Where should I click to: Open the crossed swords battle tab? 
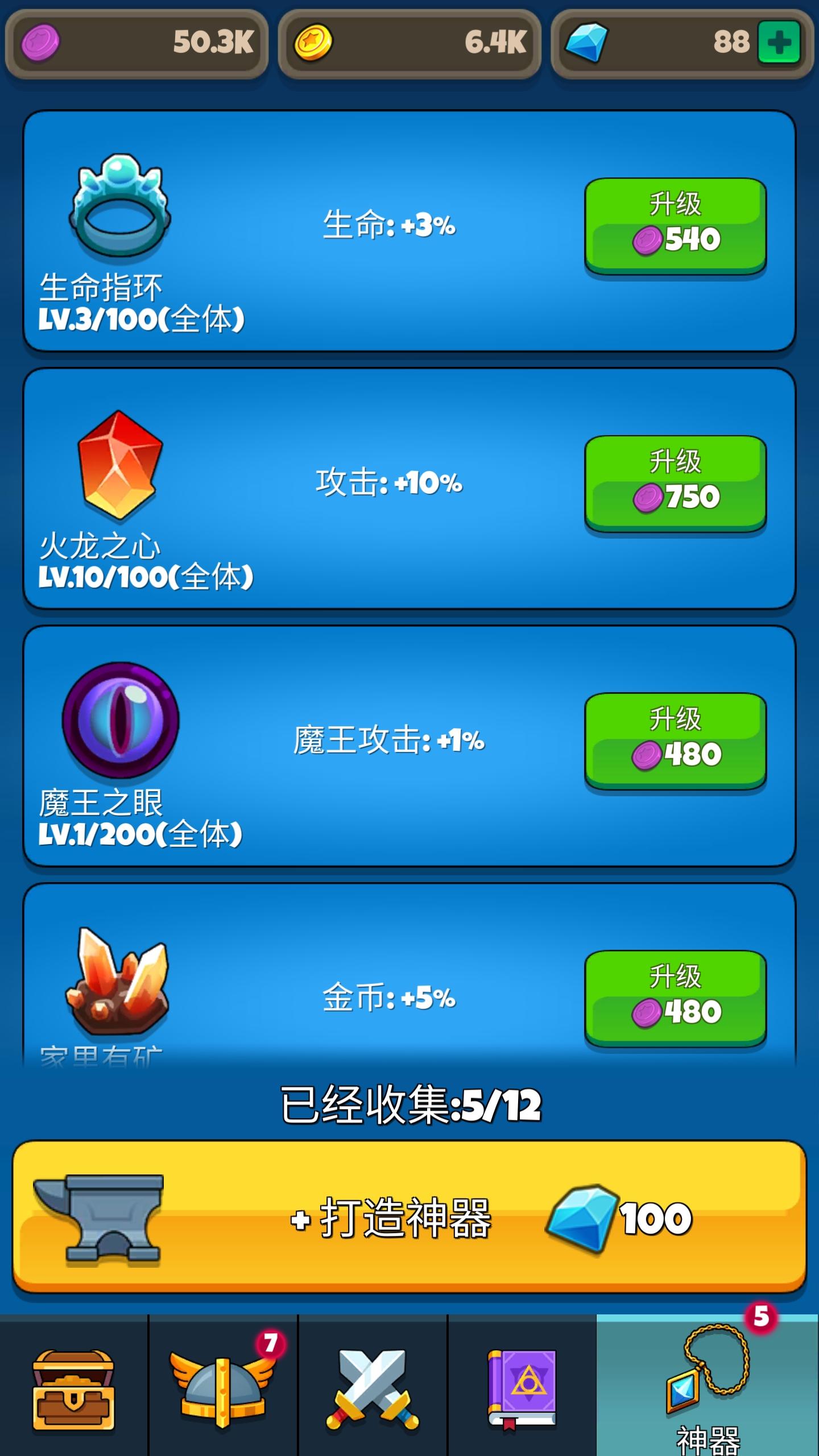pyautogui.click(x=373, y=1388)
